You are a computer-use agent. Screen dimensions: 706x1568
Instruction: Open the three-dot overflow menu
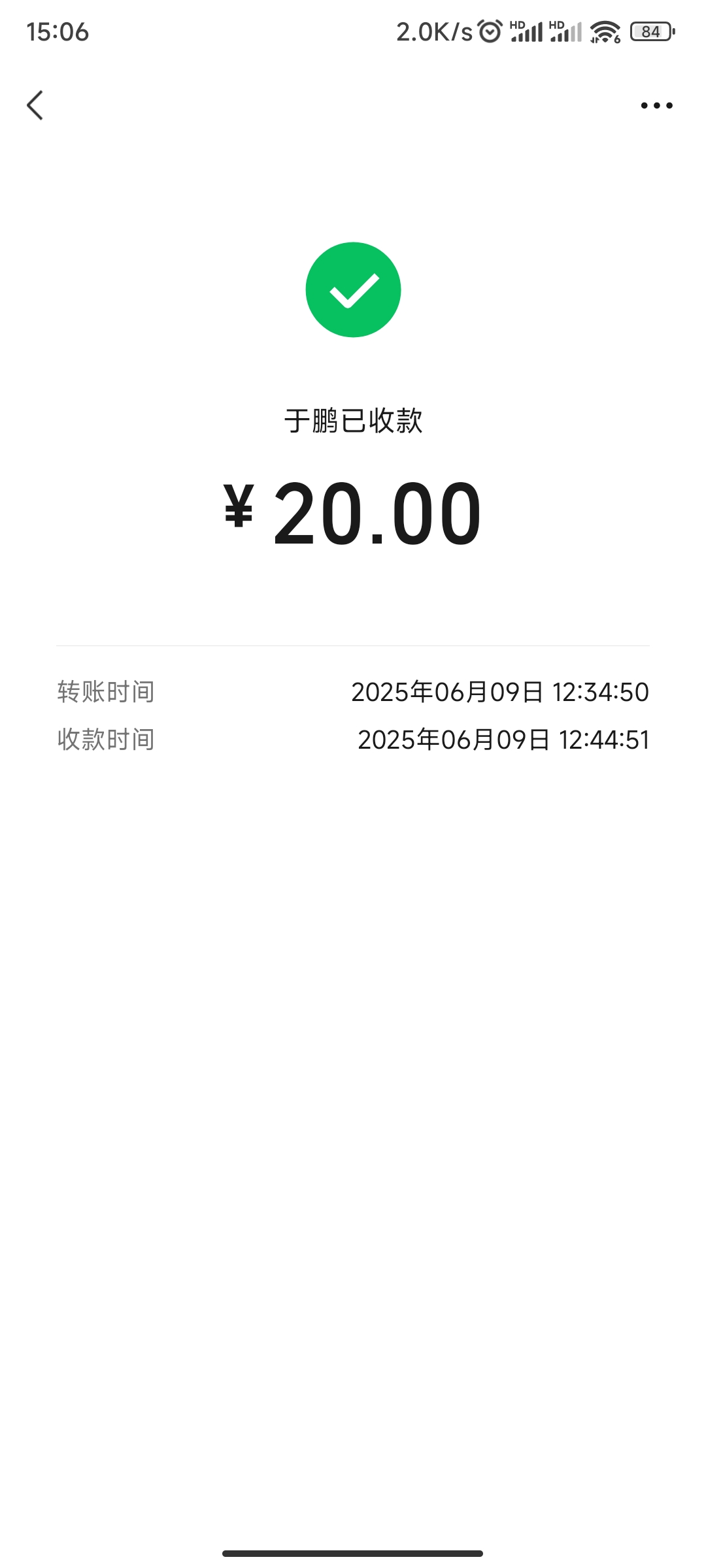pos(656,105)
